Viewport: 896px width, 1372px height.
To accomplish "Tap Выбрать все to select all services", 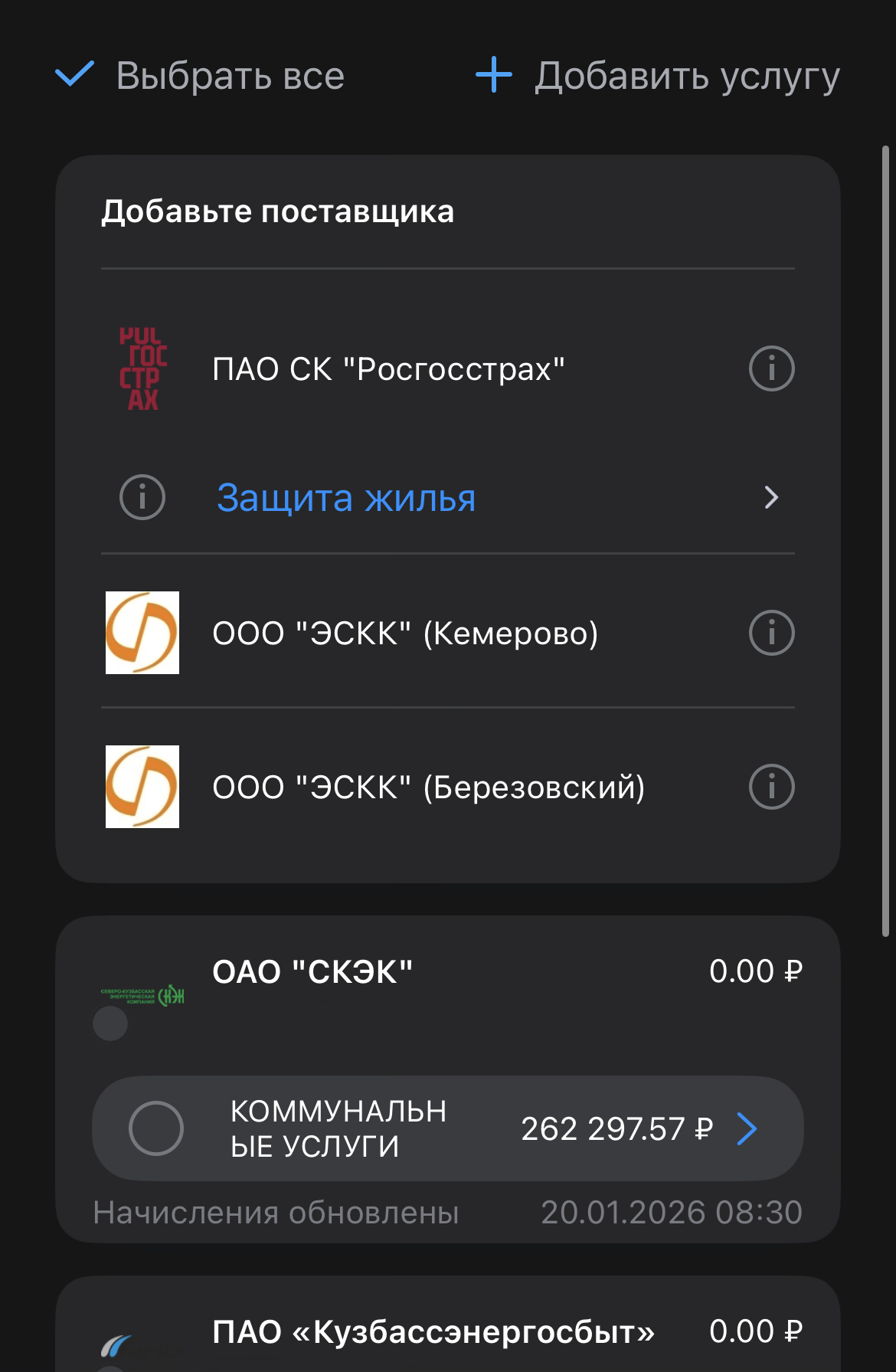I will (201, 76).
